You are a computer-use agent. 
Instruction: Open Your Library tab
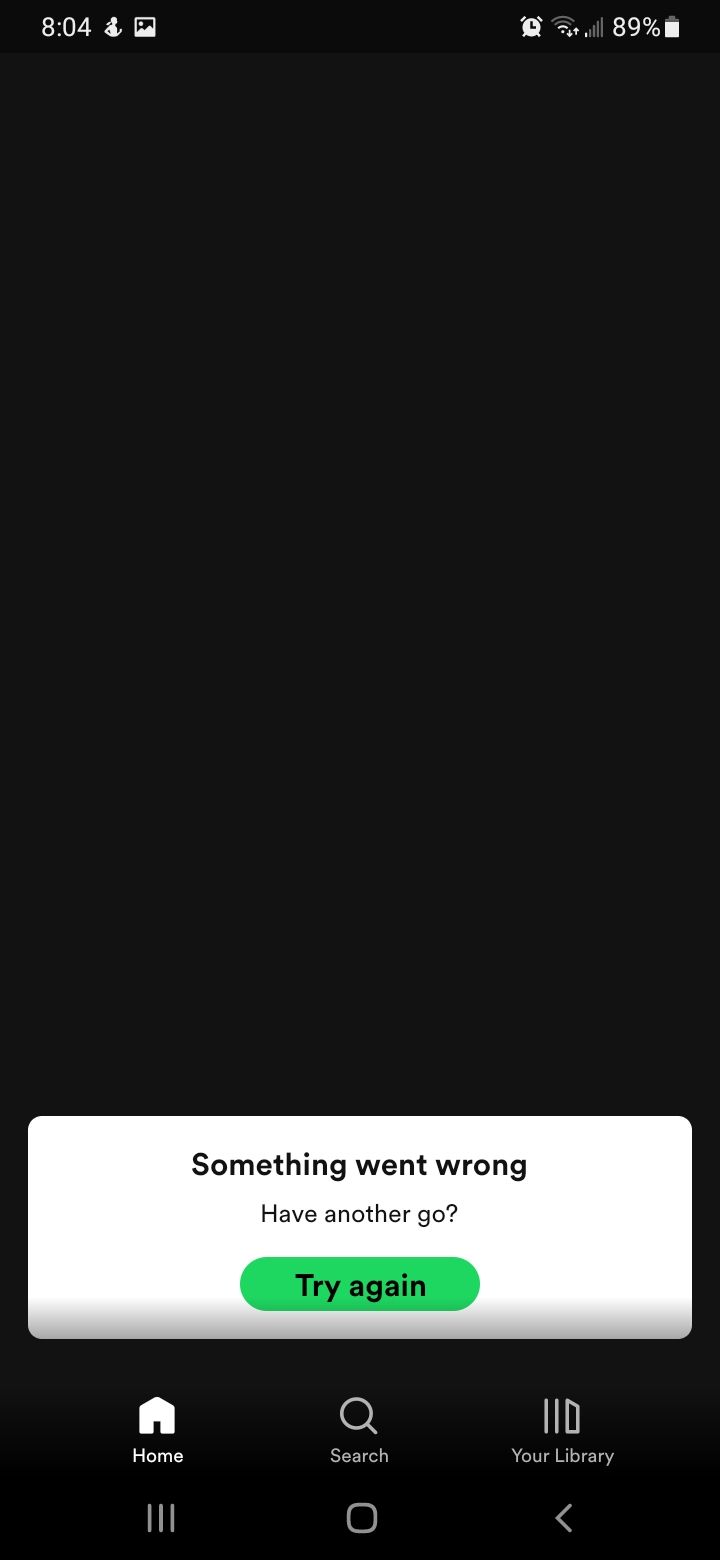pos(562,1431)
